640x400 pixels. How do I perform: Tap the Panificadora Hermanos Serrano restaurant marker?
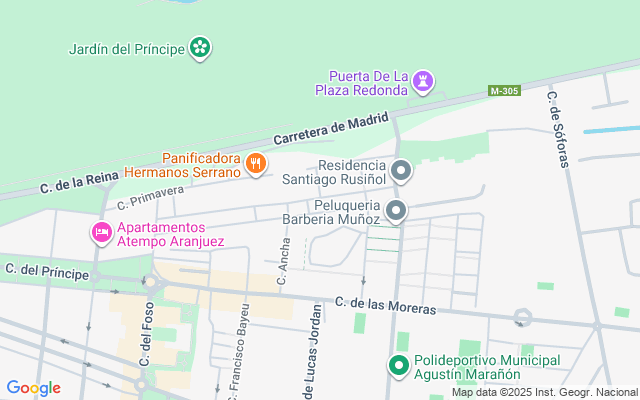tap(256, 163)
